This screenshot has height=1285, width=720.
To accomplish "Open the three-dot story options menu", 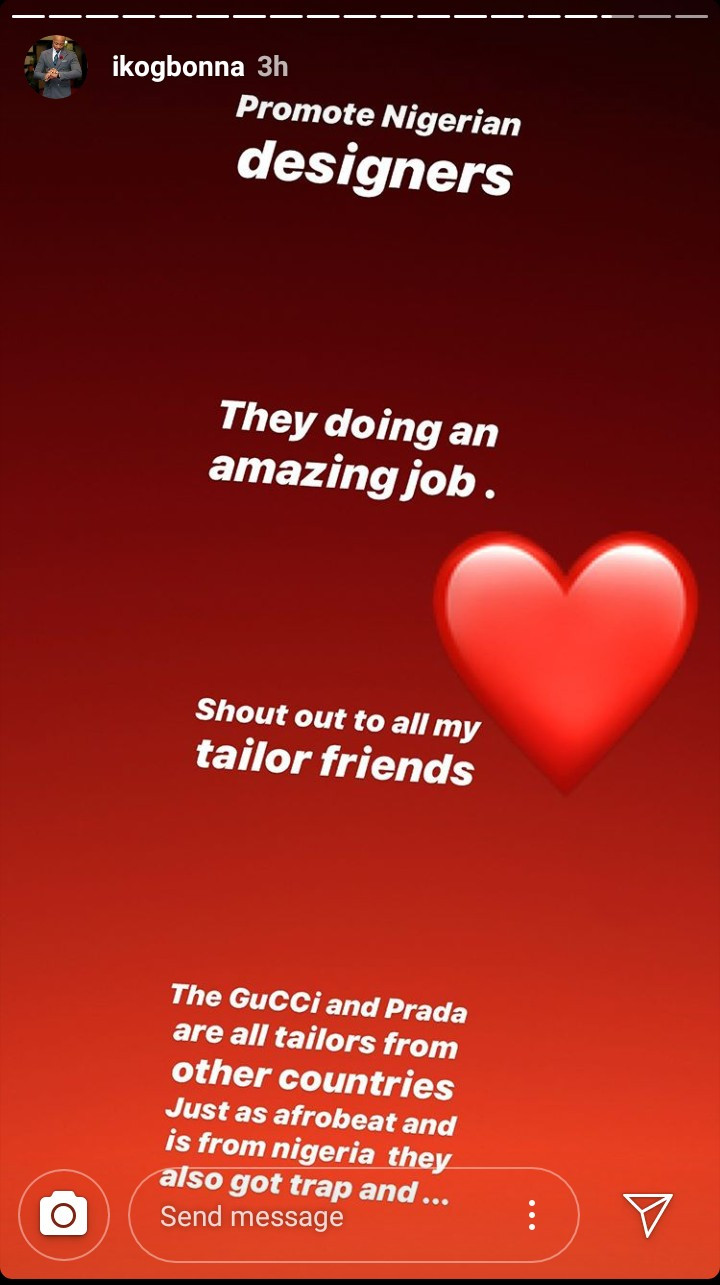I will coord(532,1215).
